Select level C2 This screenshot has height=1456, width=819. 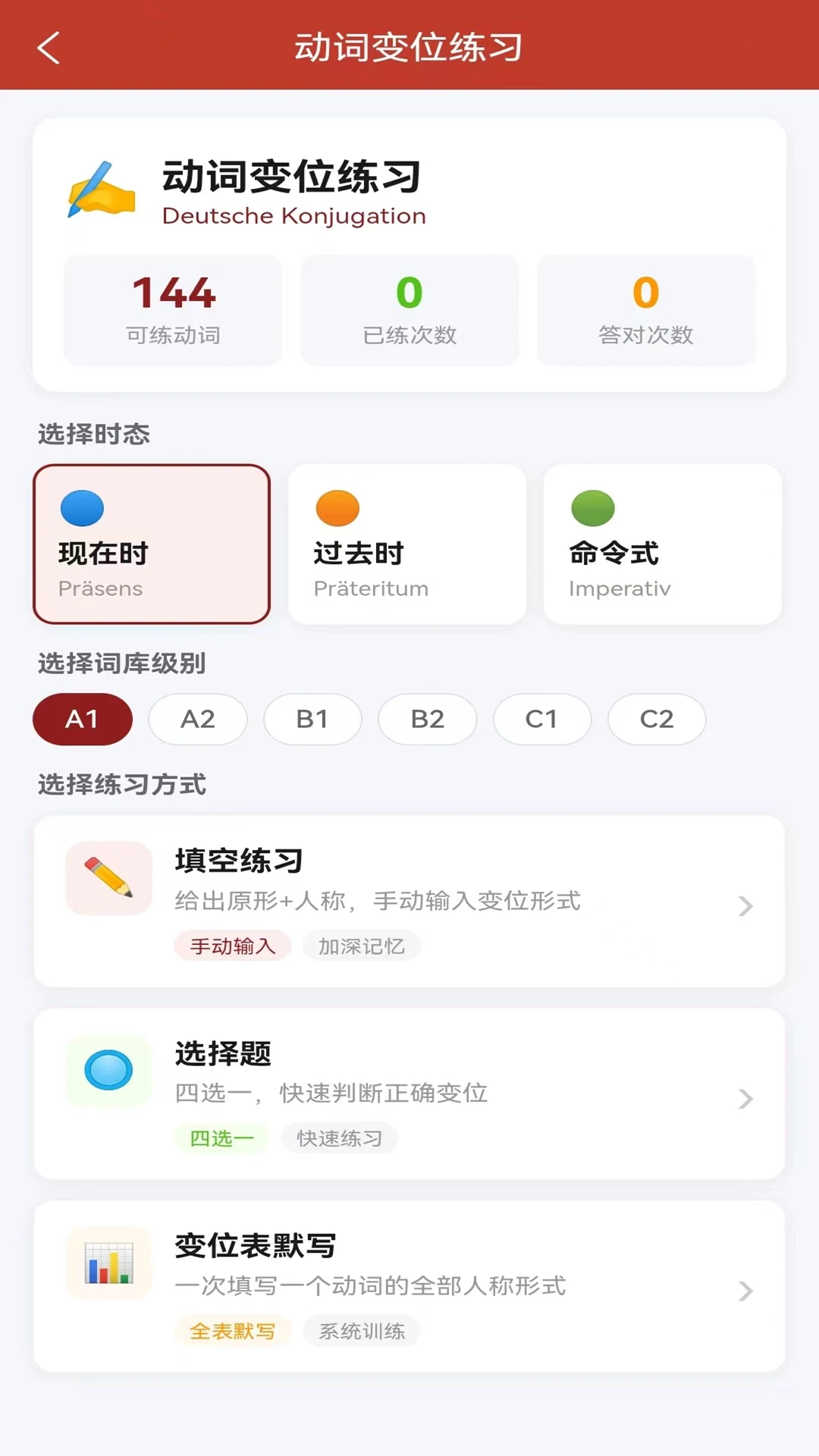pos(657,719)
